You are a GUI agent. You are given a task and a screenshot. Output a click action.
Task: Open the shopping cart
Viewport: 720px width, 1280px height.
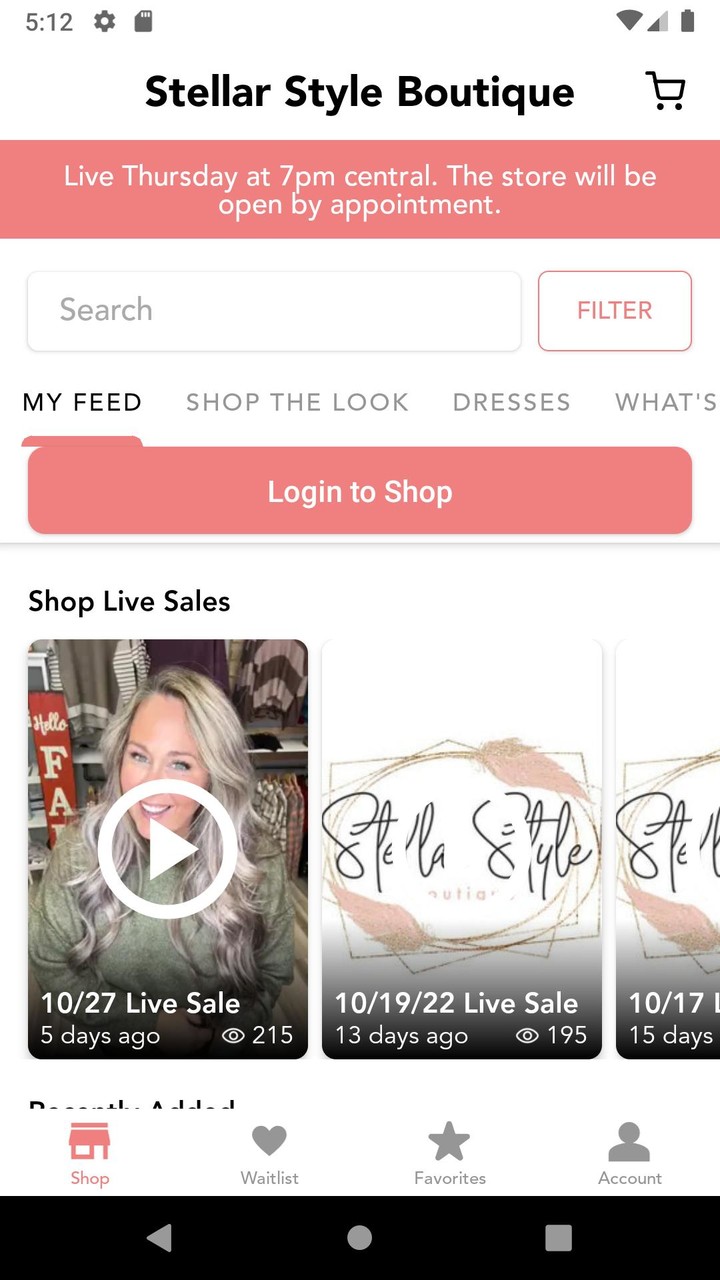tap(665, 90)
